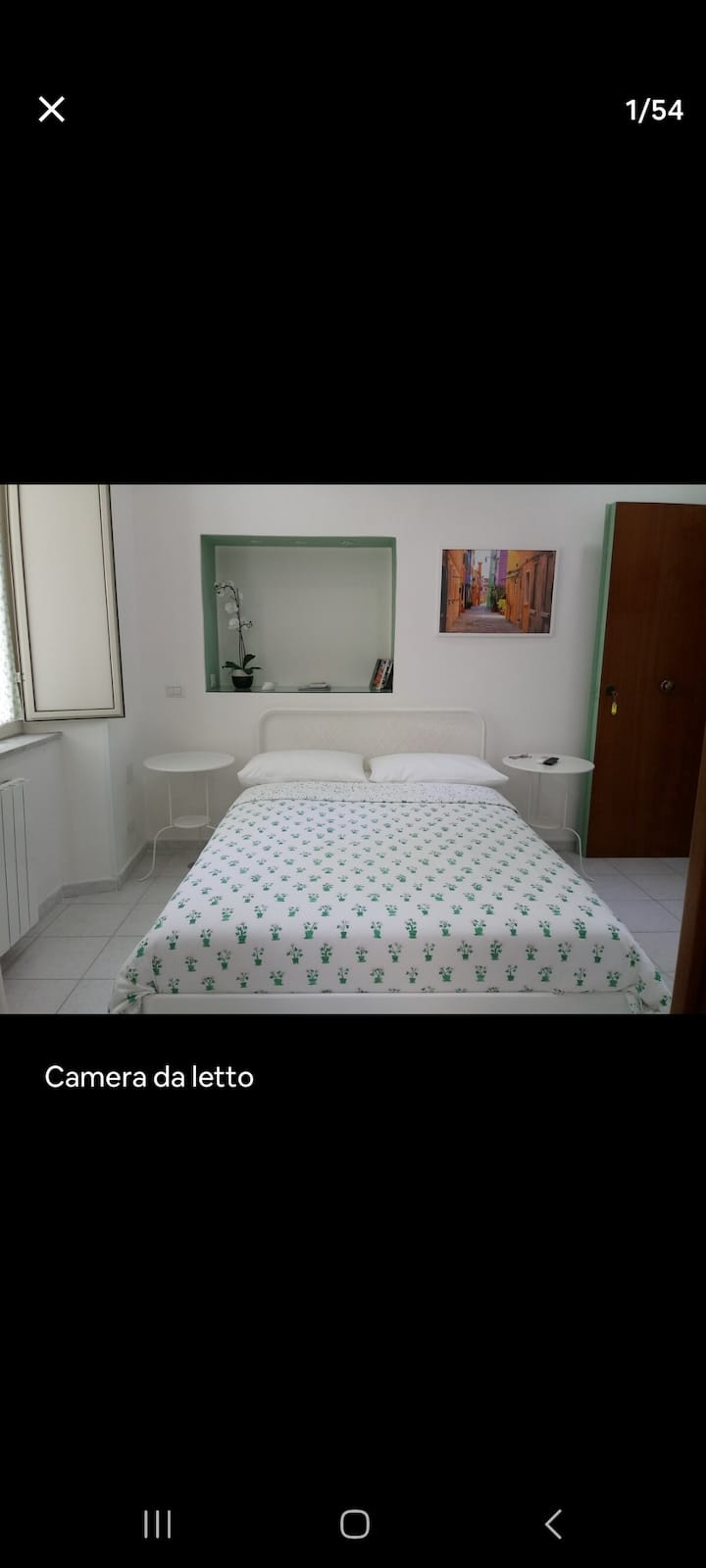The image size is (706, 1568).
Task: Close the photo viewer
Action: click(x=51, y=109)
